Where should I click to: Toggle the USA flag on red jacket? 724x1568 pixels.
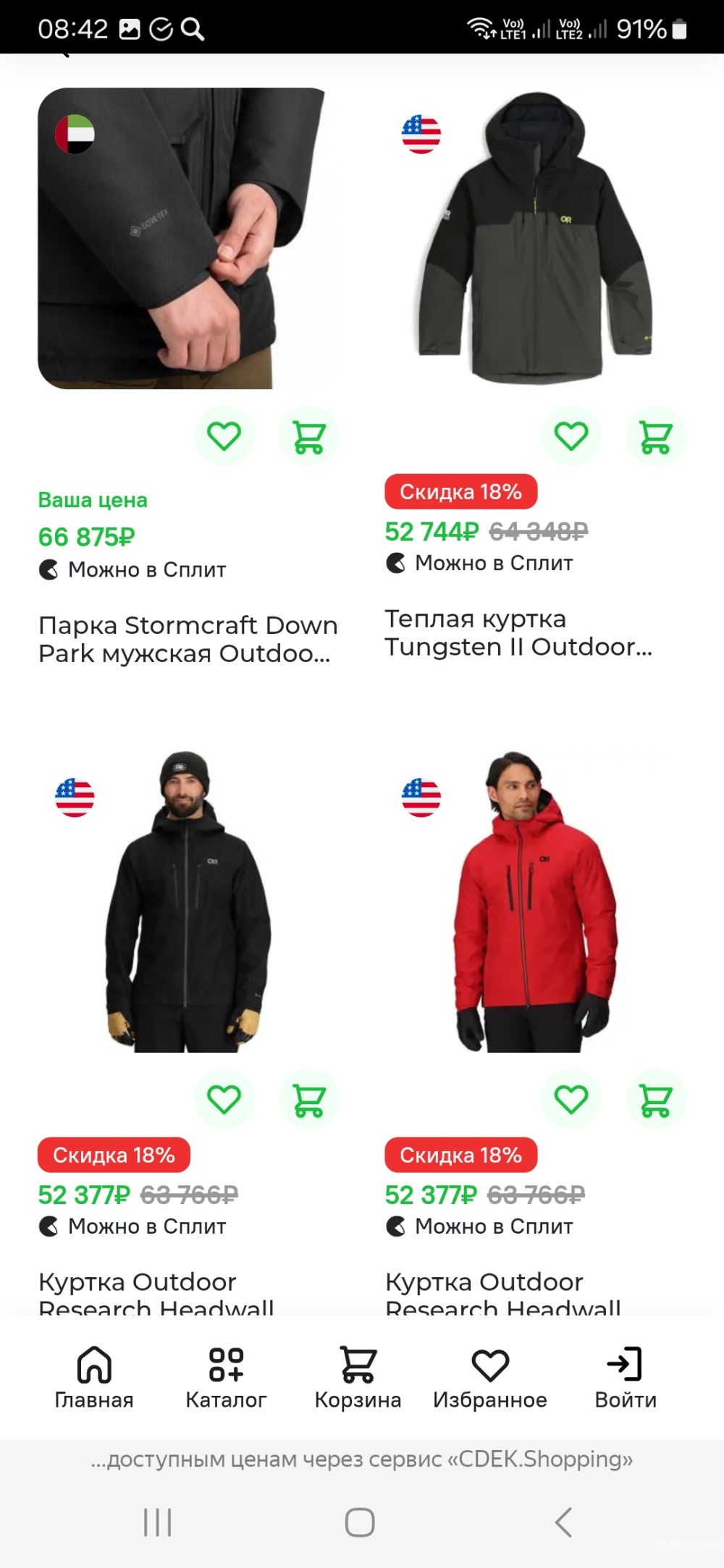[423, 799]
